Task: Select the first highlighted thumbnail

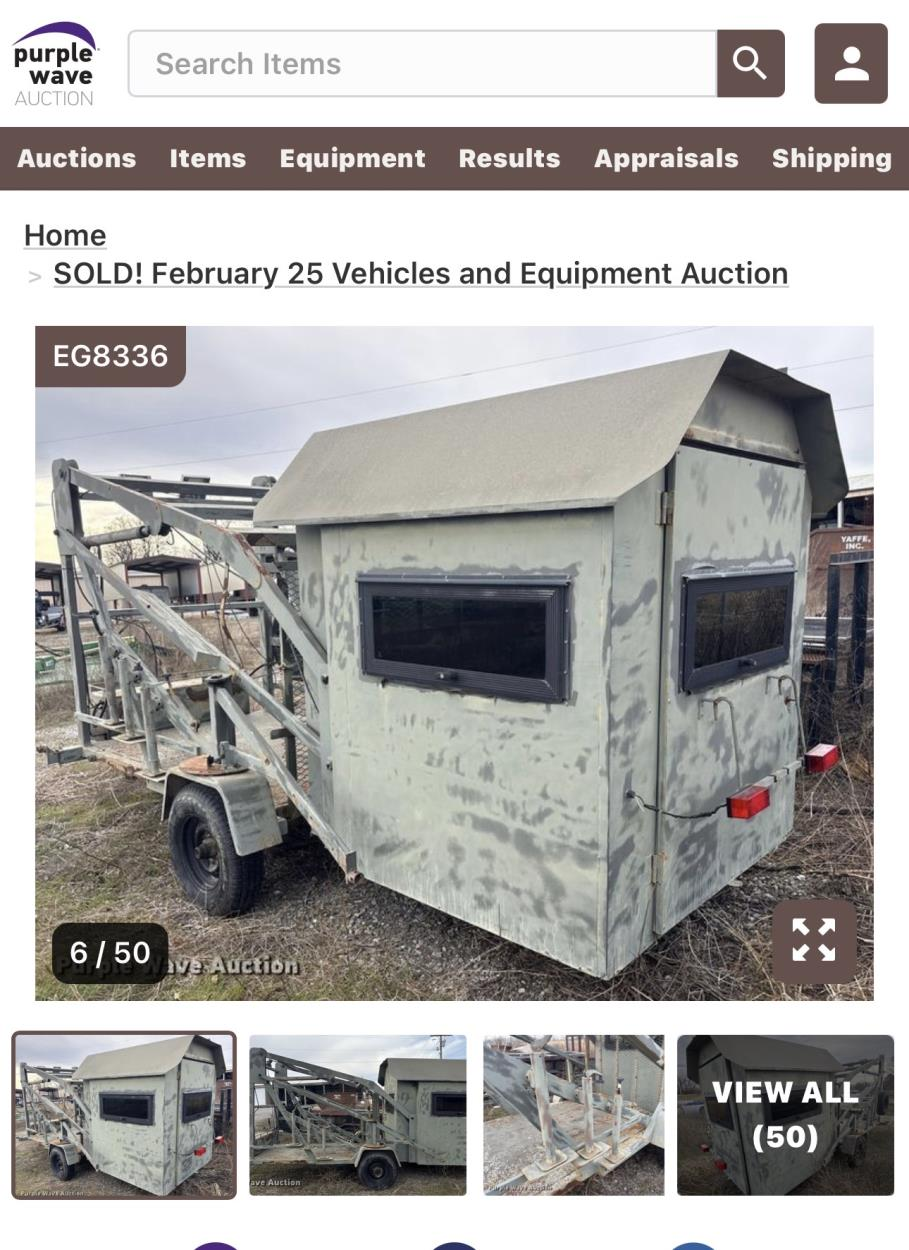Action: pyautogui.click(x=124, y=1115)
